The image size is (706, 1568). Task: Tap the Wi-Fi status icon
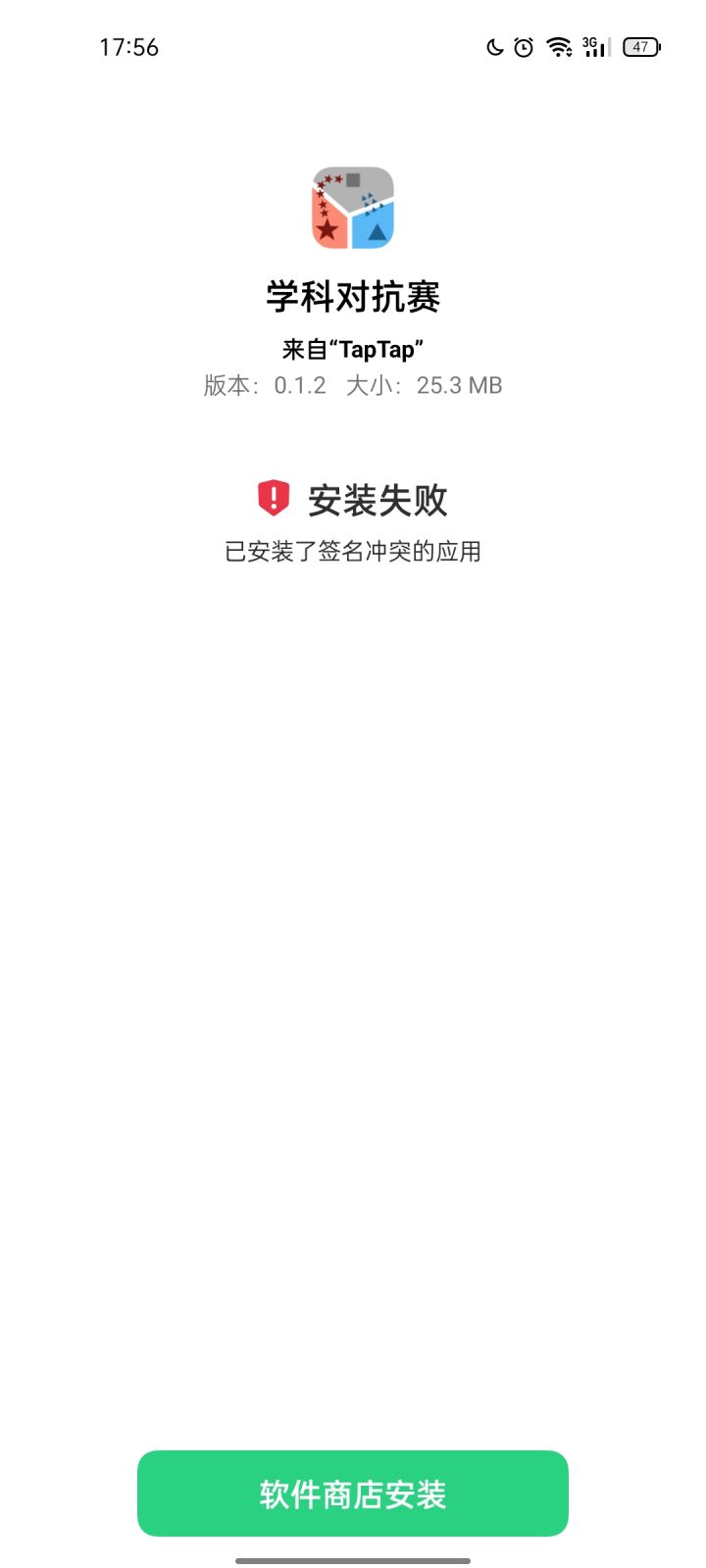pos(557,47)
